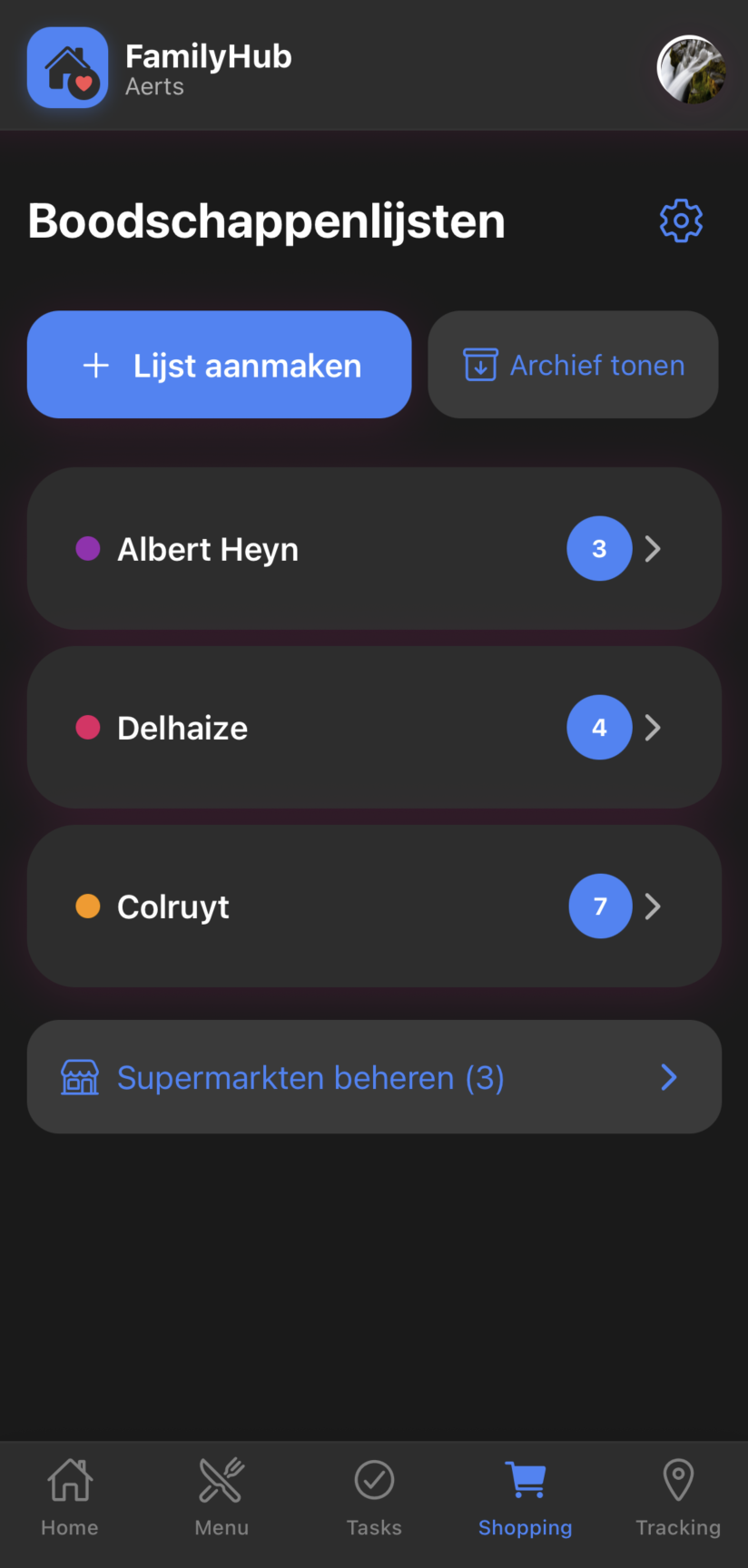Image resolution: width=748 pixels, height=1568 pixels.
Task: Expand the Albert Heyn list via its chevron
Action: (653, 548)
